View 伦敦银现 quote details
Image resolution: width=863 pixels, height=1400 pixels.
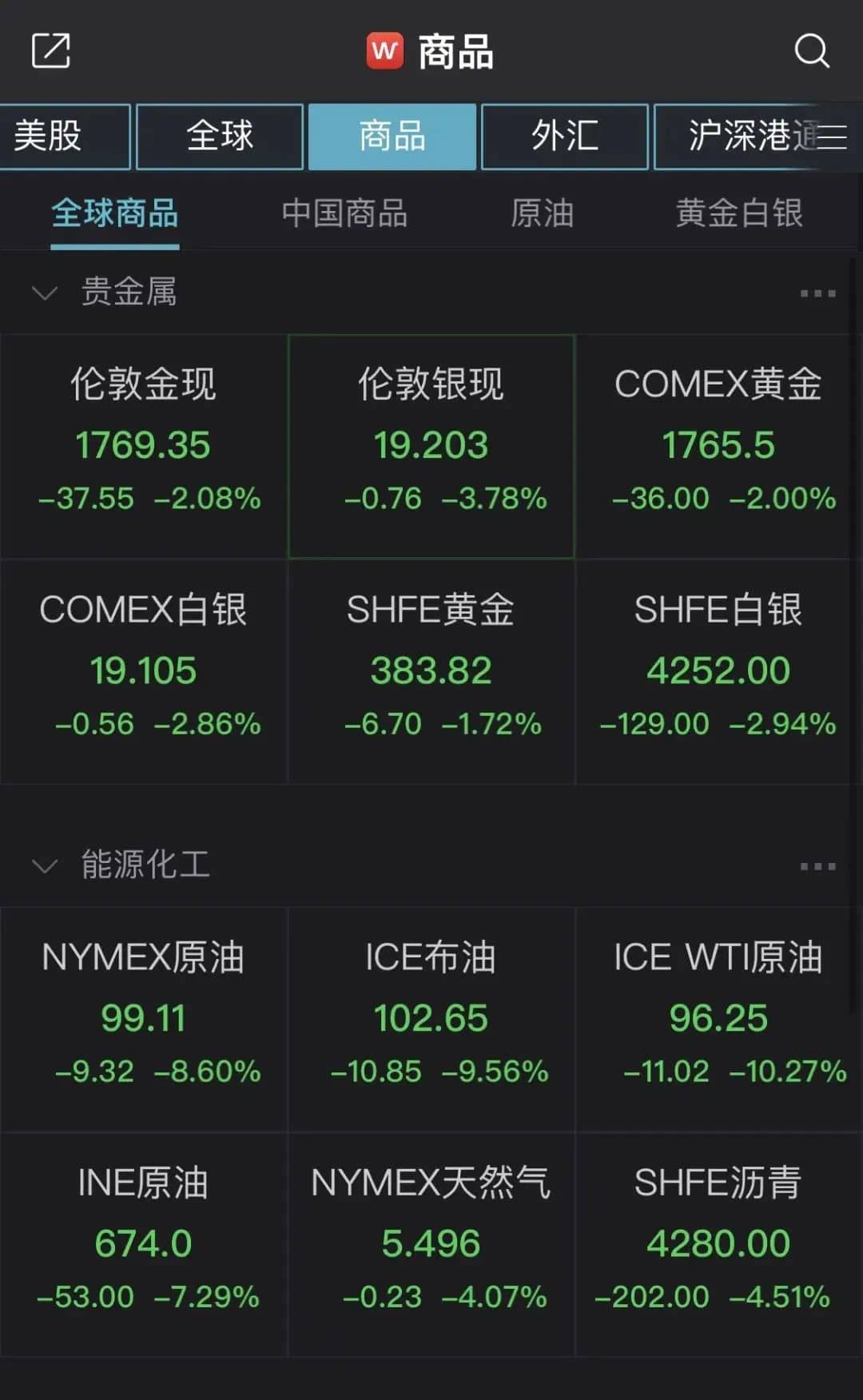pyautogui.click(x=431, y=445)
